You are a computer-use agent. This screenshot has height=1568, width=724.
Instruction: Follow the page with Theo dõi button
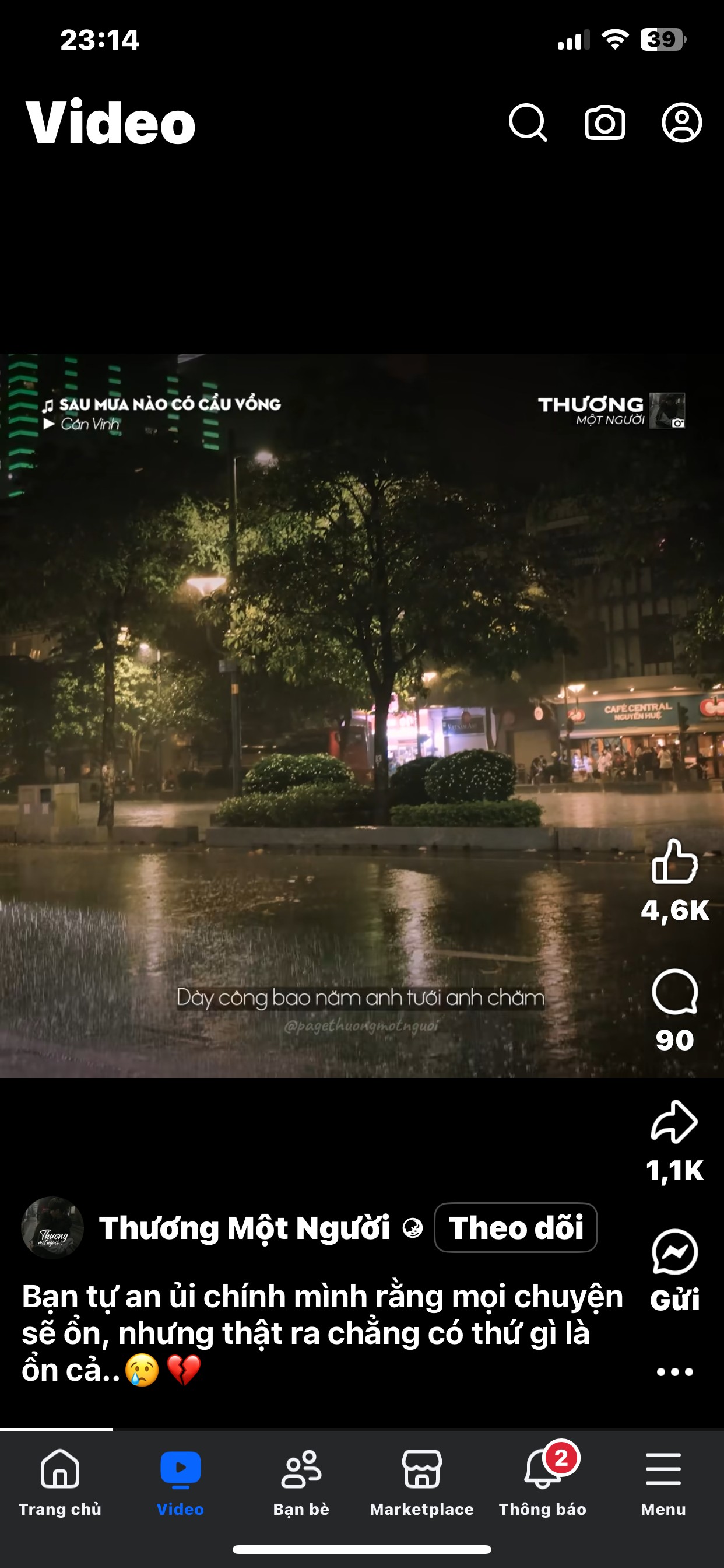tap(516, 1228)
